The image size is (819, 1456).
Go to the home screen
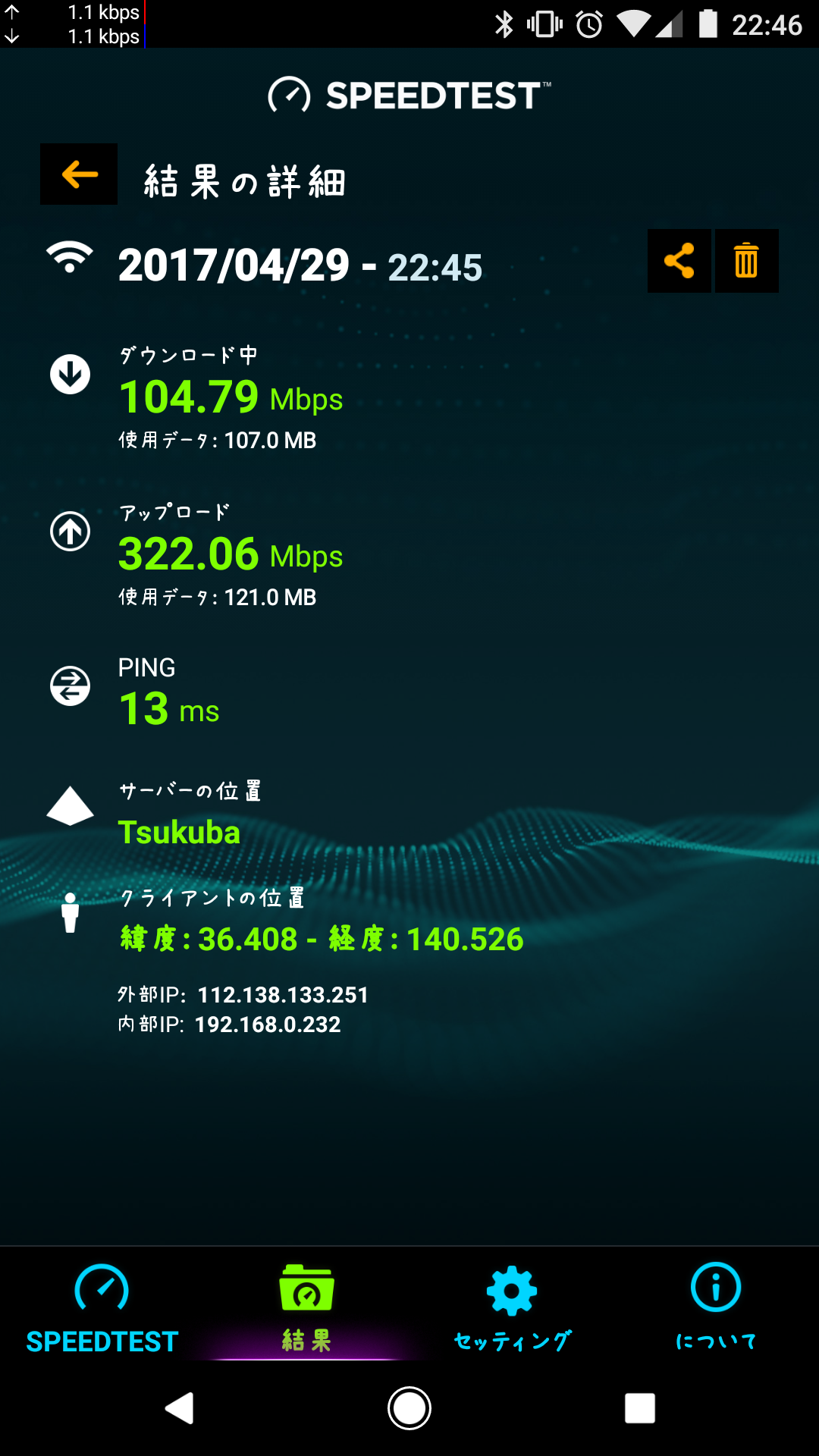(409, 1408)
